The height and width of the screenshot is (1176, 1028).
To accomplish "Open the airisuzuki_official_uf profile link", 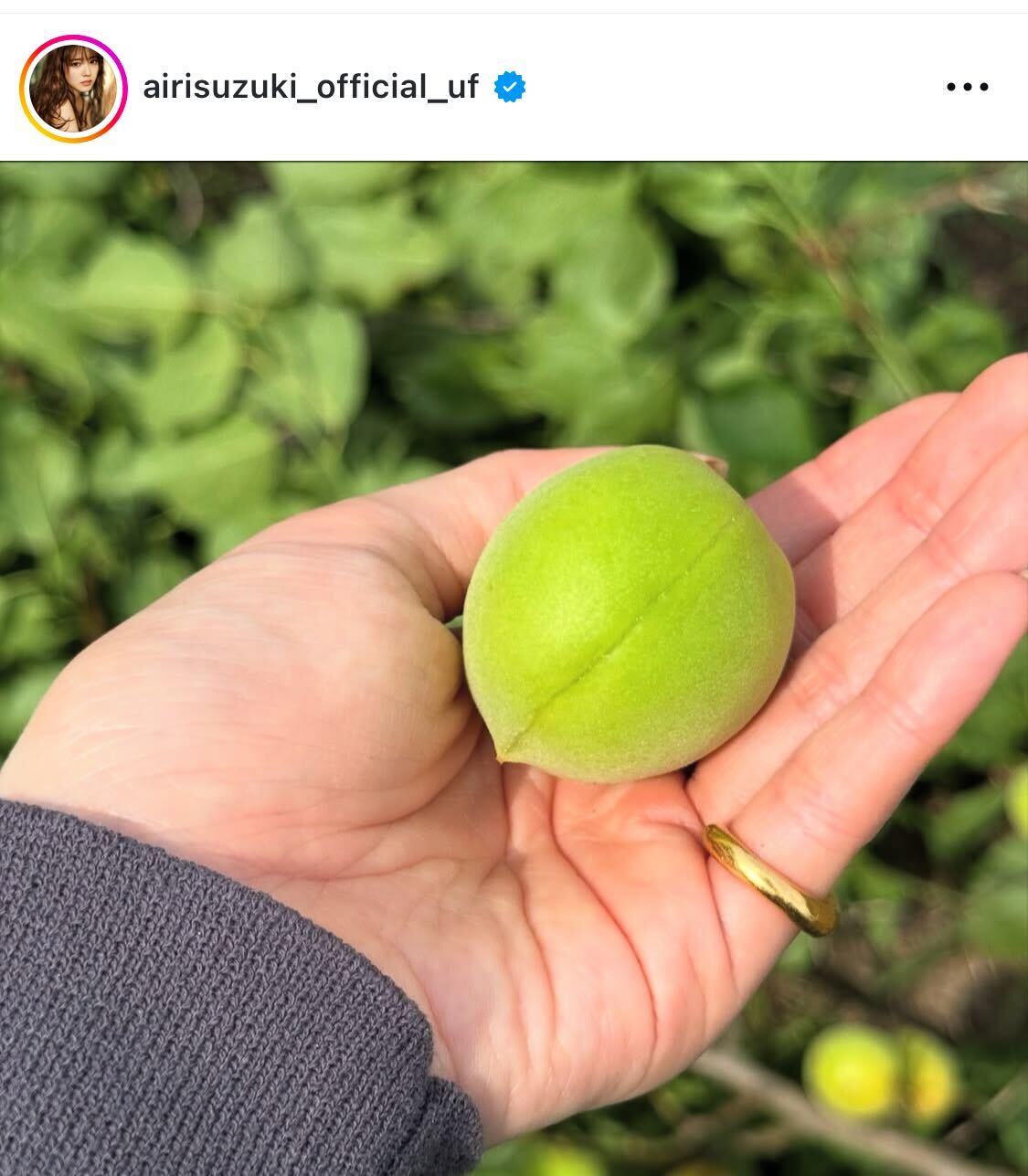I will pos(311,88).
